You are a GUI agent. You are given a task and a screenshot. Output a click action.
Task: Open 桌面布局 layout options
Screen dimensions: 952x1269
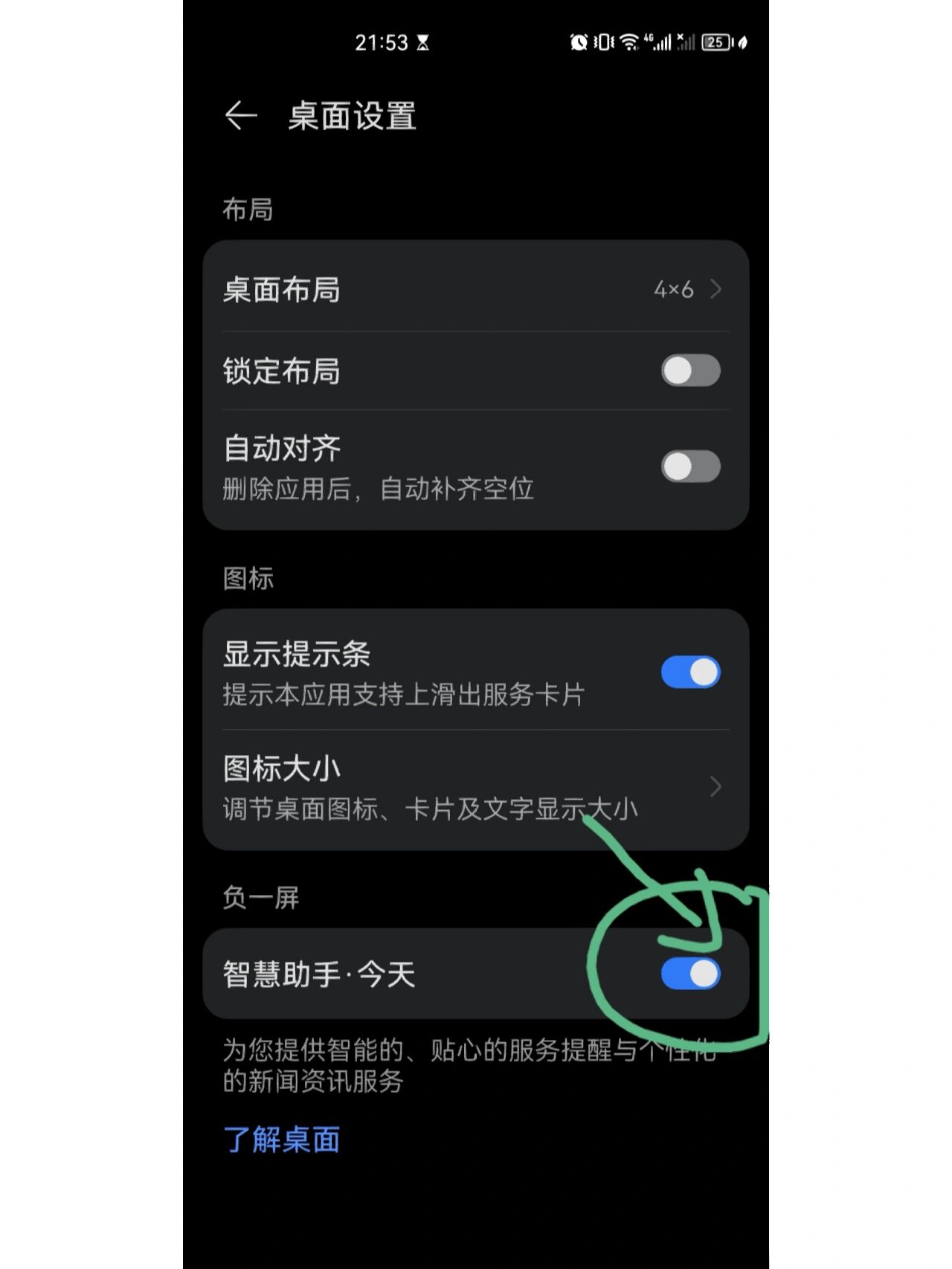click(475, 289)
